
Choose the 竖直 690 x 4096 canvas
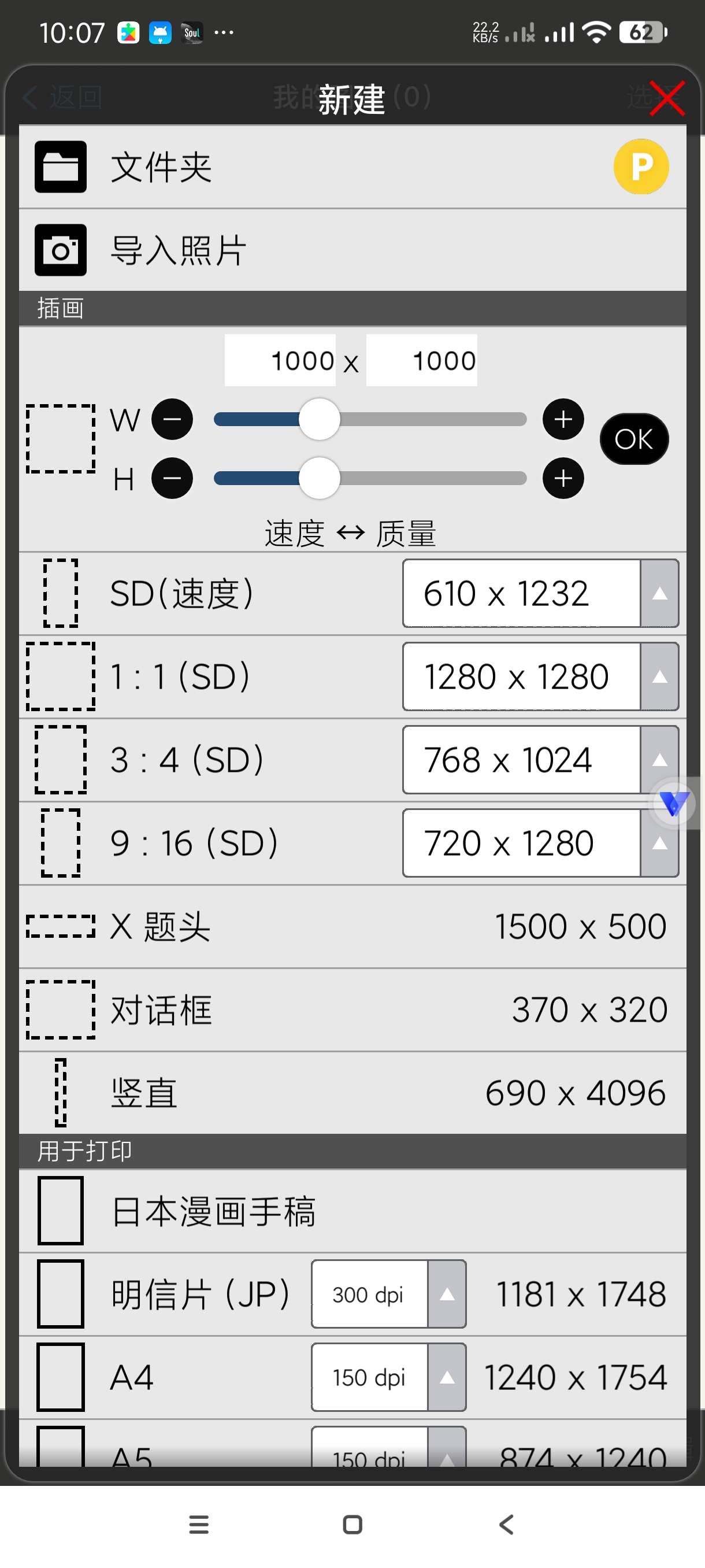[x=352, y=1093]
